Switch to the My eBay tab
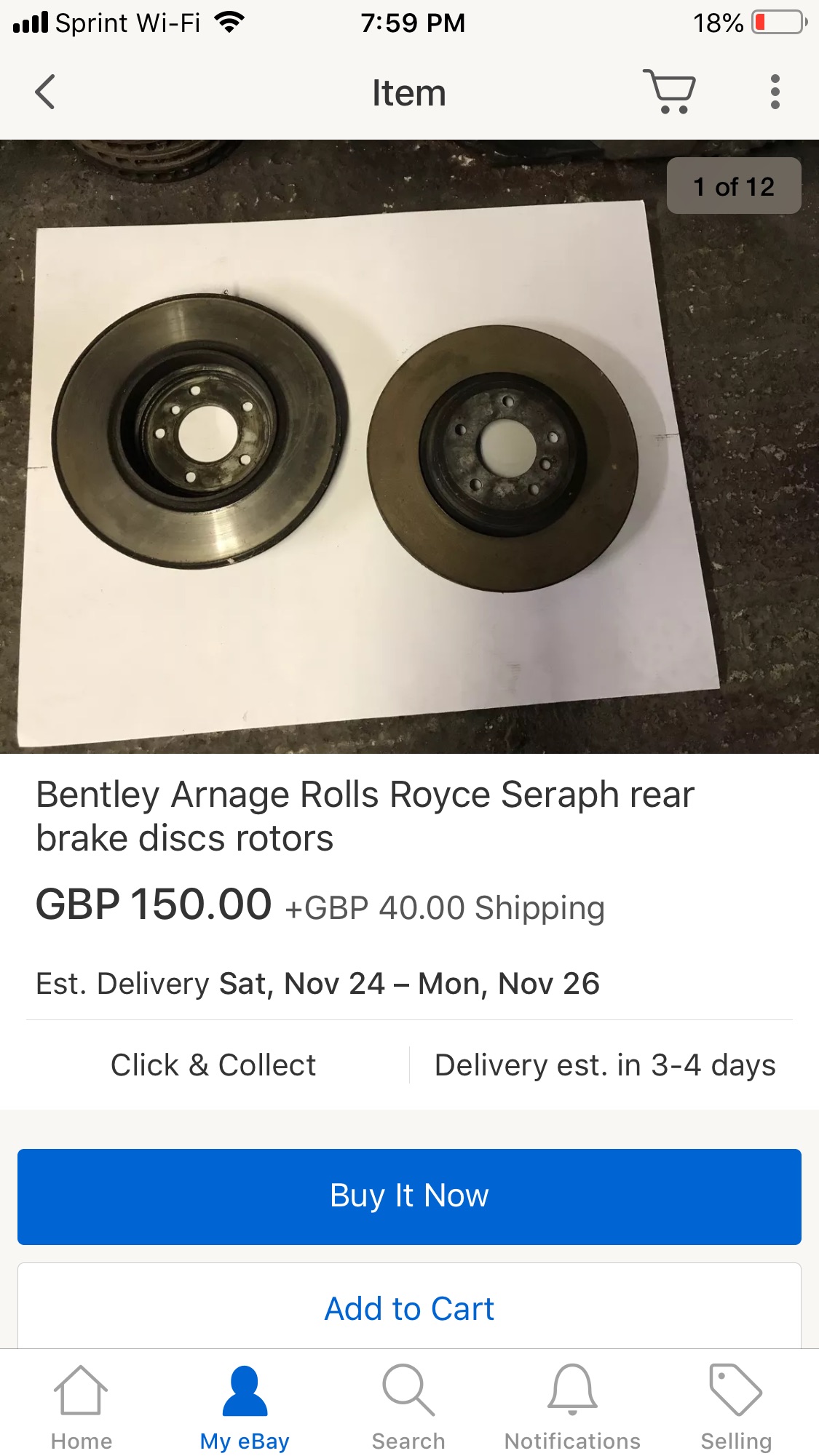 245,1408
